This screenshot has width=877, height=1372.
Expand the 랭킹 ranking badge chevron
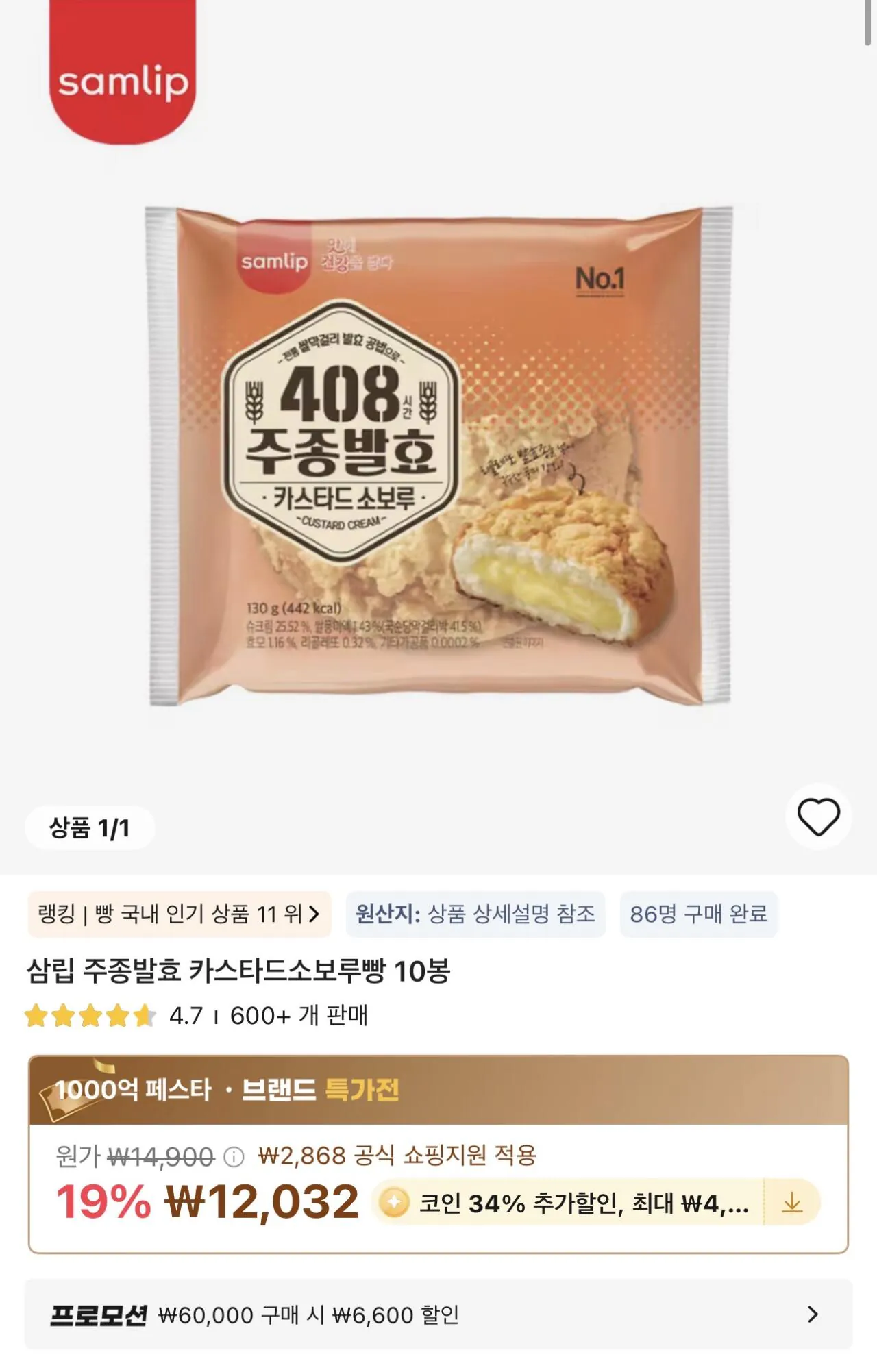point(315,915)
